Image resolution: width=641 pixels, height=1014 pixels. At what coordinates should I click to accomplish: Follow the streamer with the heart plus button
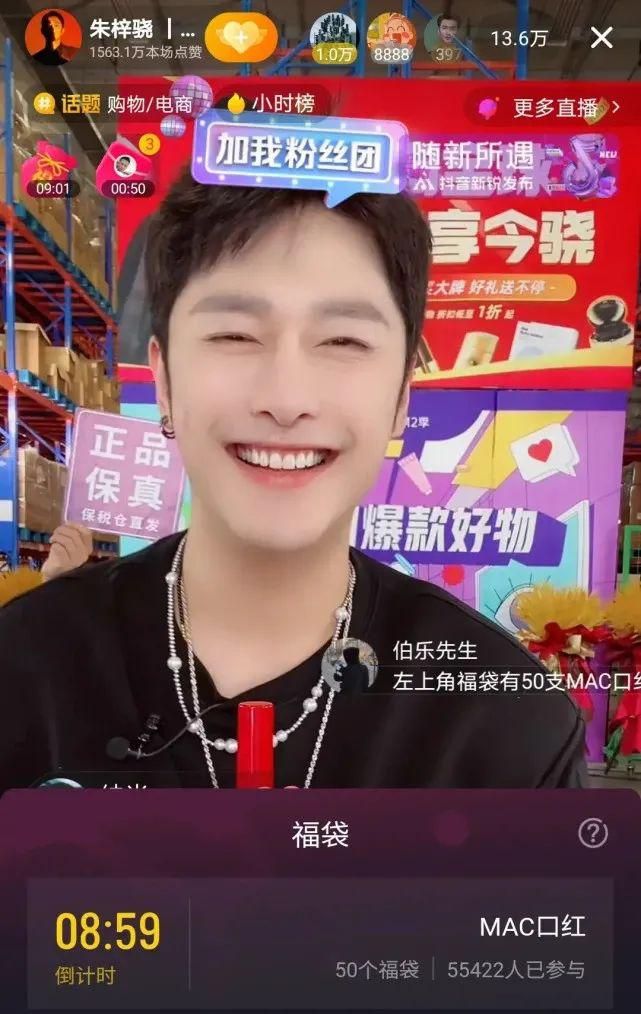tap(241, 38)
